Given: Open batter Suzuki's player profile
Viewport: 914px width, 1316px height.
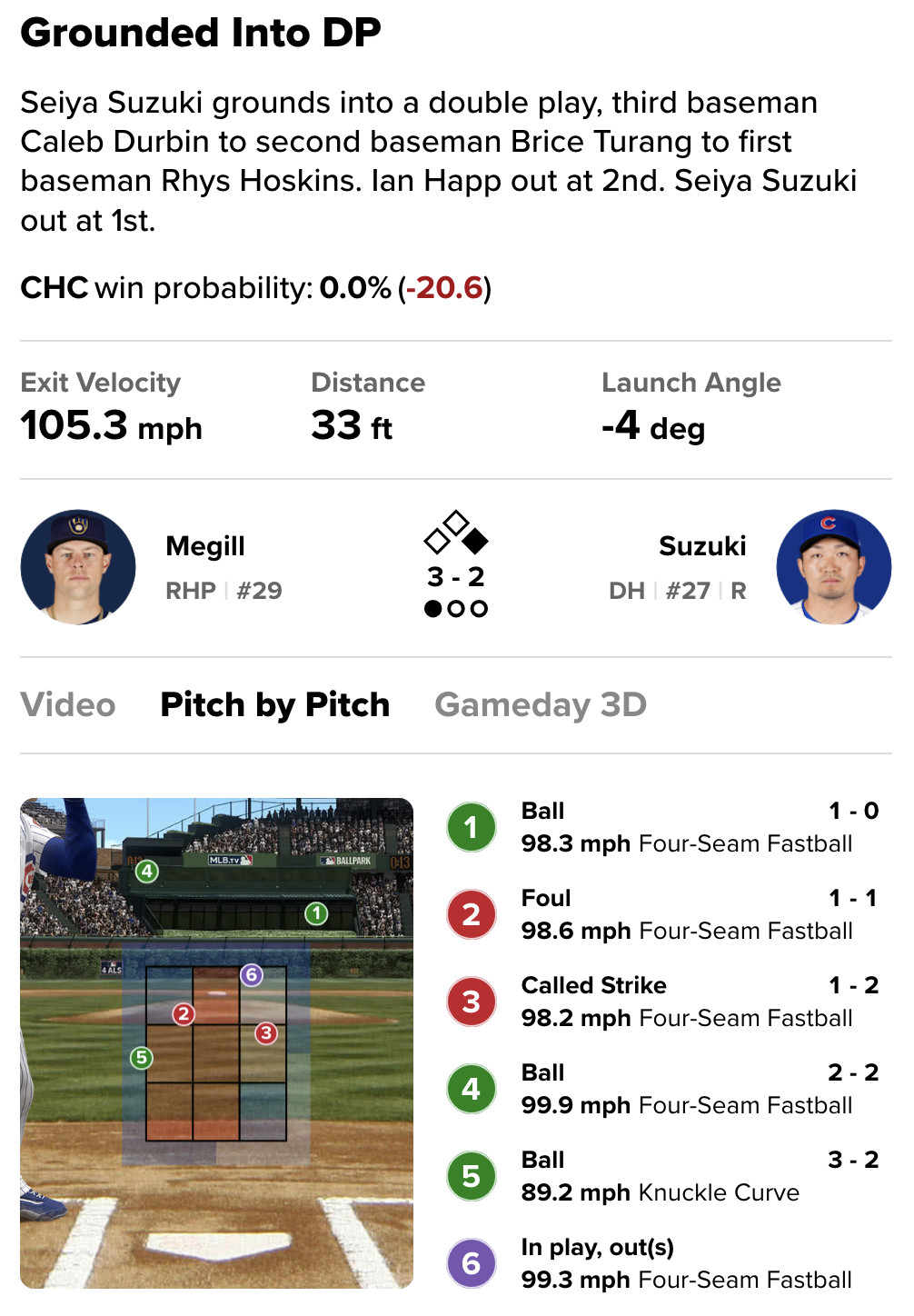Looking at the screenshot, I should coord(701,547).
